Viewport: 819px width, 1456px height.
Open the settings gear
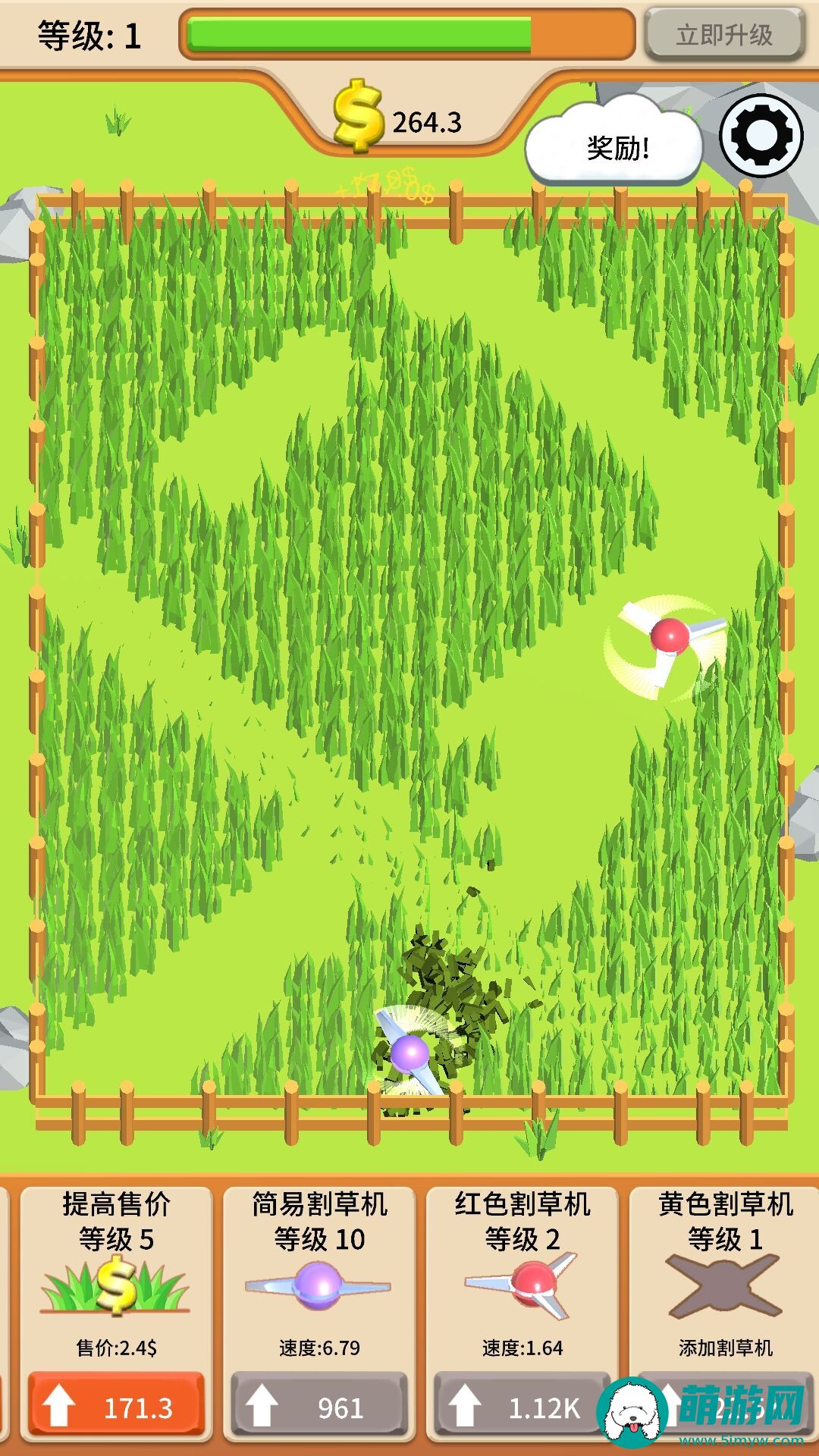761,136
